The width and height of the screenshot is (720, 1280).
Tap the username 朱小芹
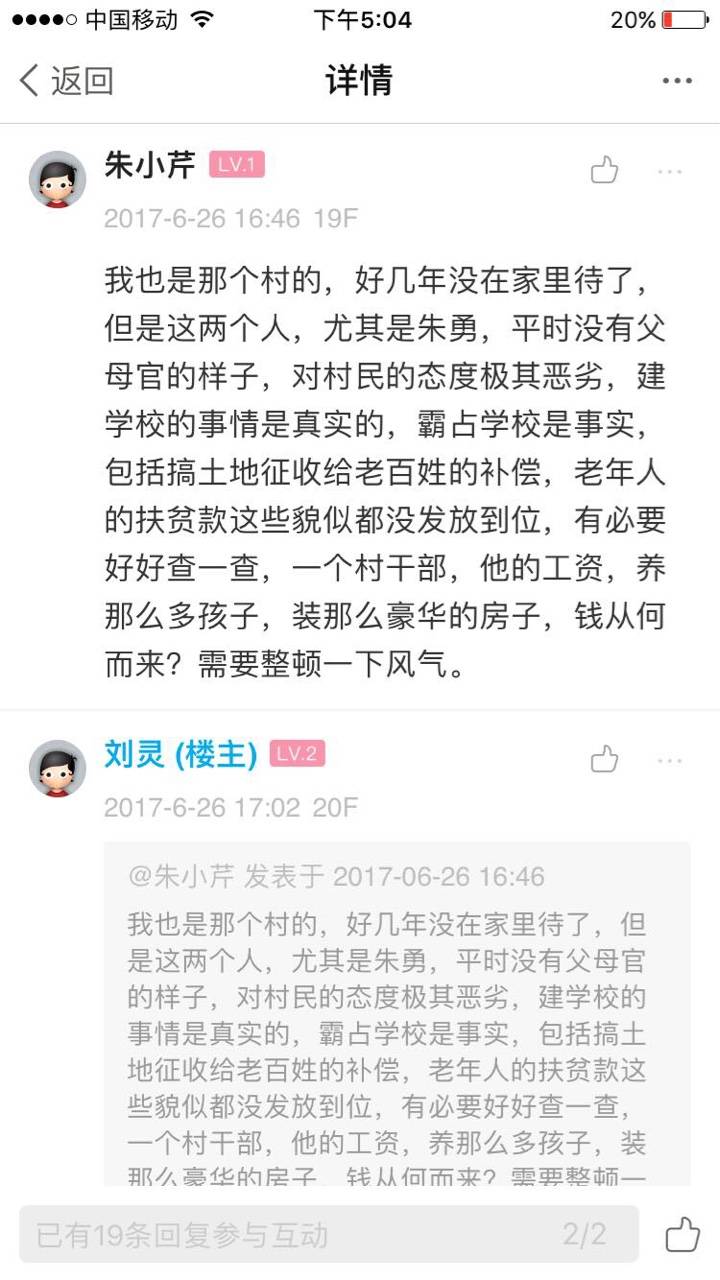150,165
